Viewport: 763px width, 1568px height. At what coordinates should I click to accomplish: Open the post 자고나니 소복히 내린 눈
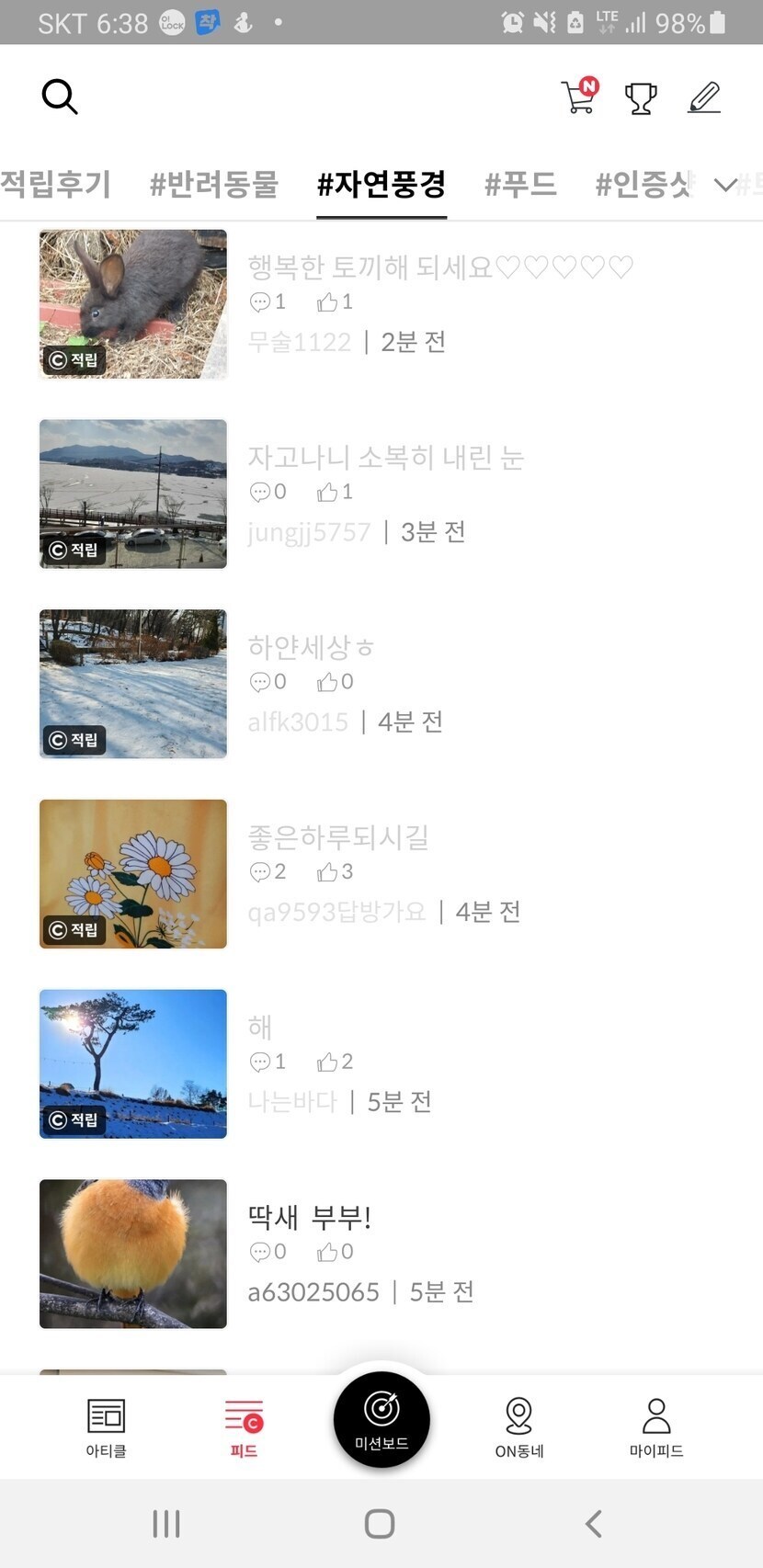[x=385, y=458]
